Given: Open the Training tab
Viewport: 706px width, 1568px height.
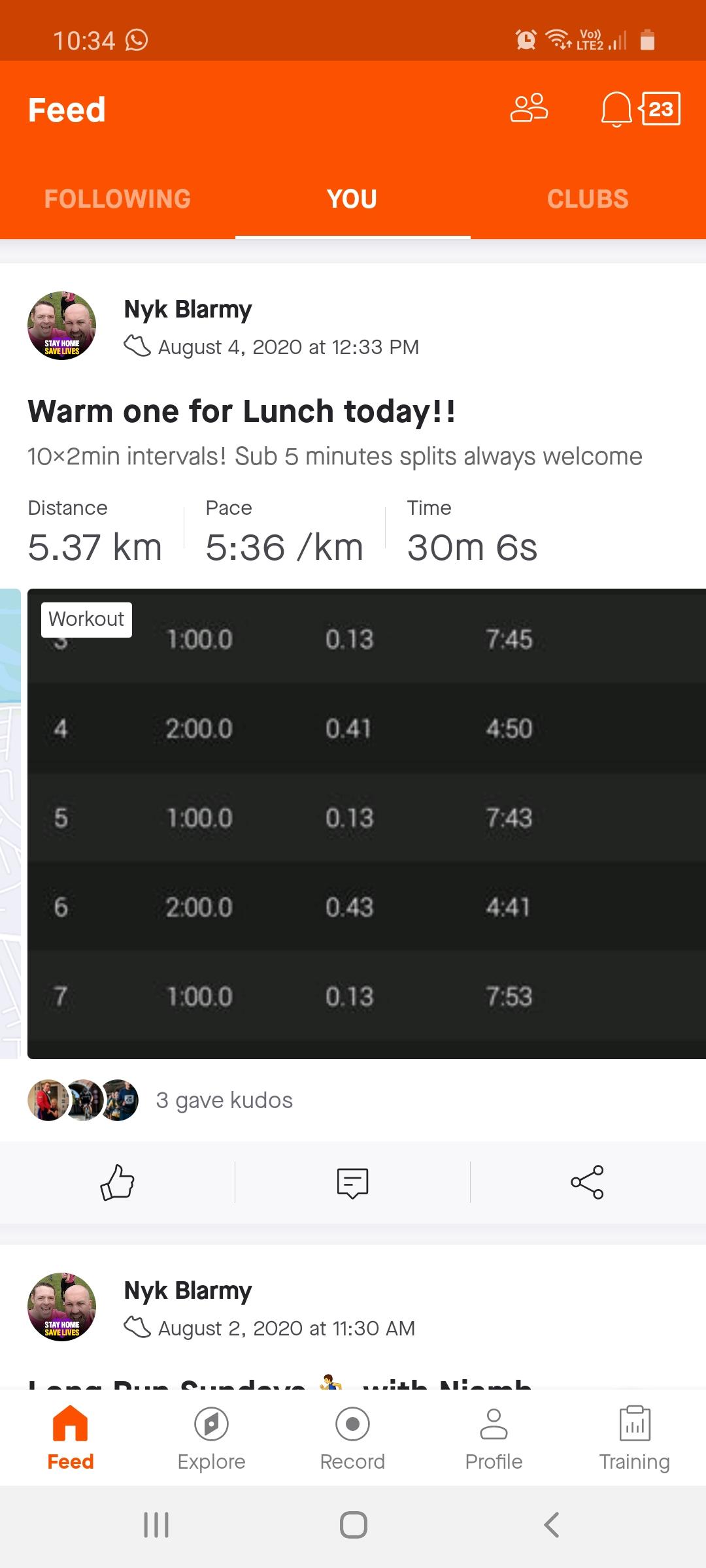Looking at the screenshot, I should click(634, 1438).
